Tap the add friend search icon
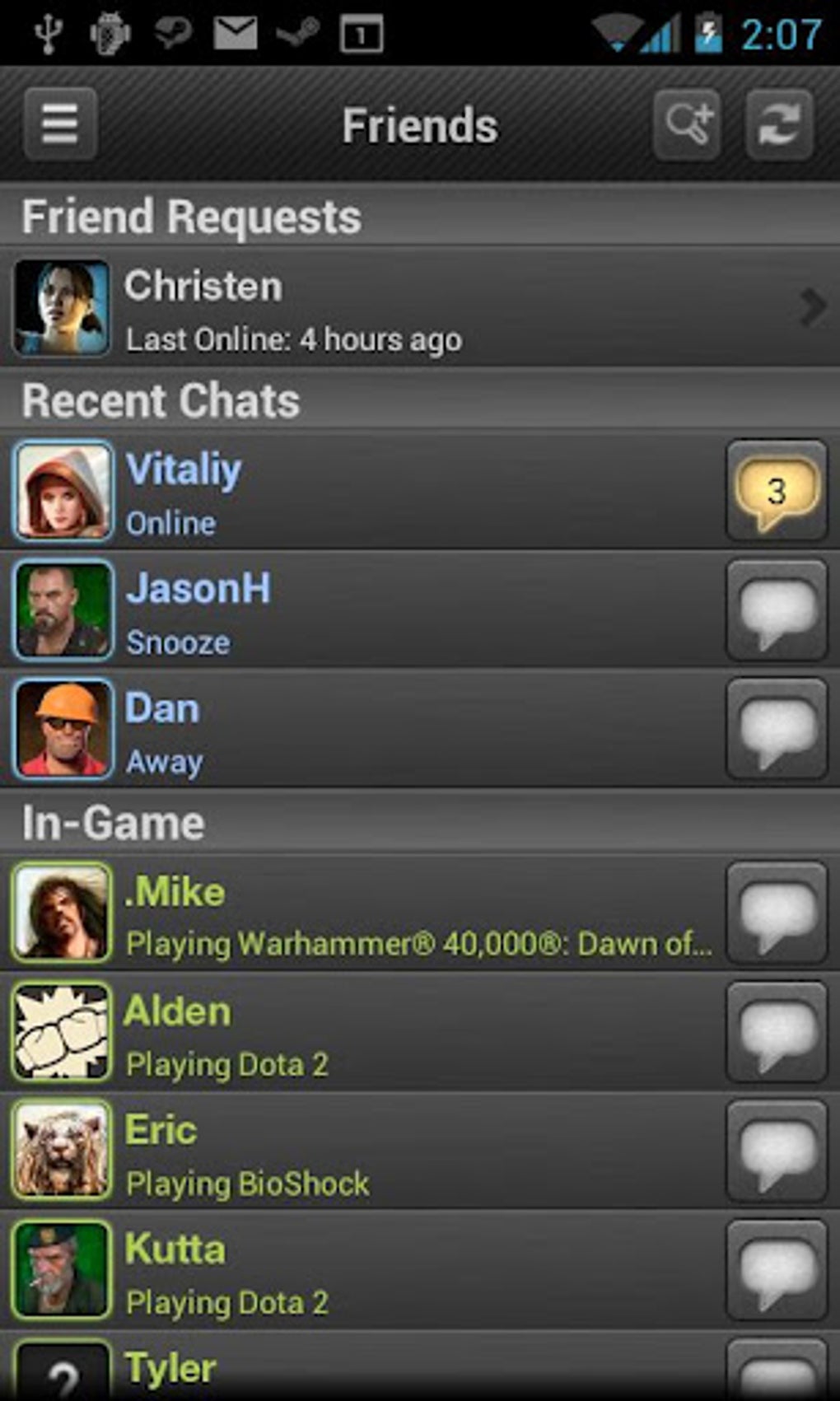This screenshot has height=1401, width=840. (x=687, y=124)
